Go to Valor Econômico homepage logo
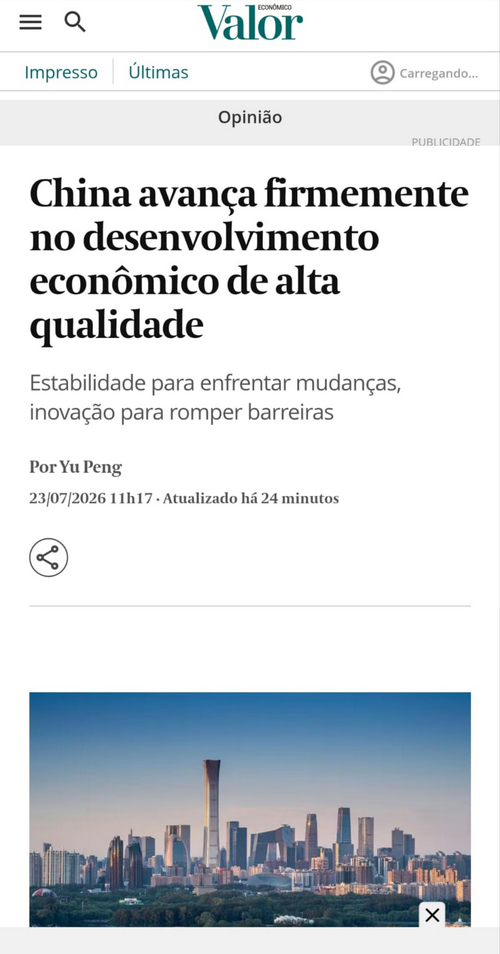The width and height of the screenshot is (500, 954). [250, 23]
